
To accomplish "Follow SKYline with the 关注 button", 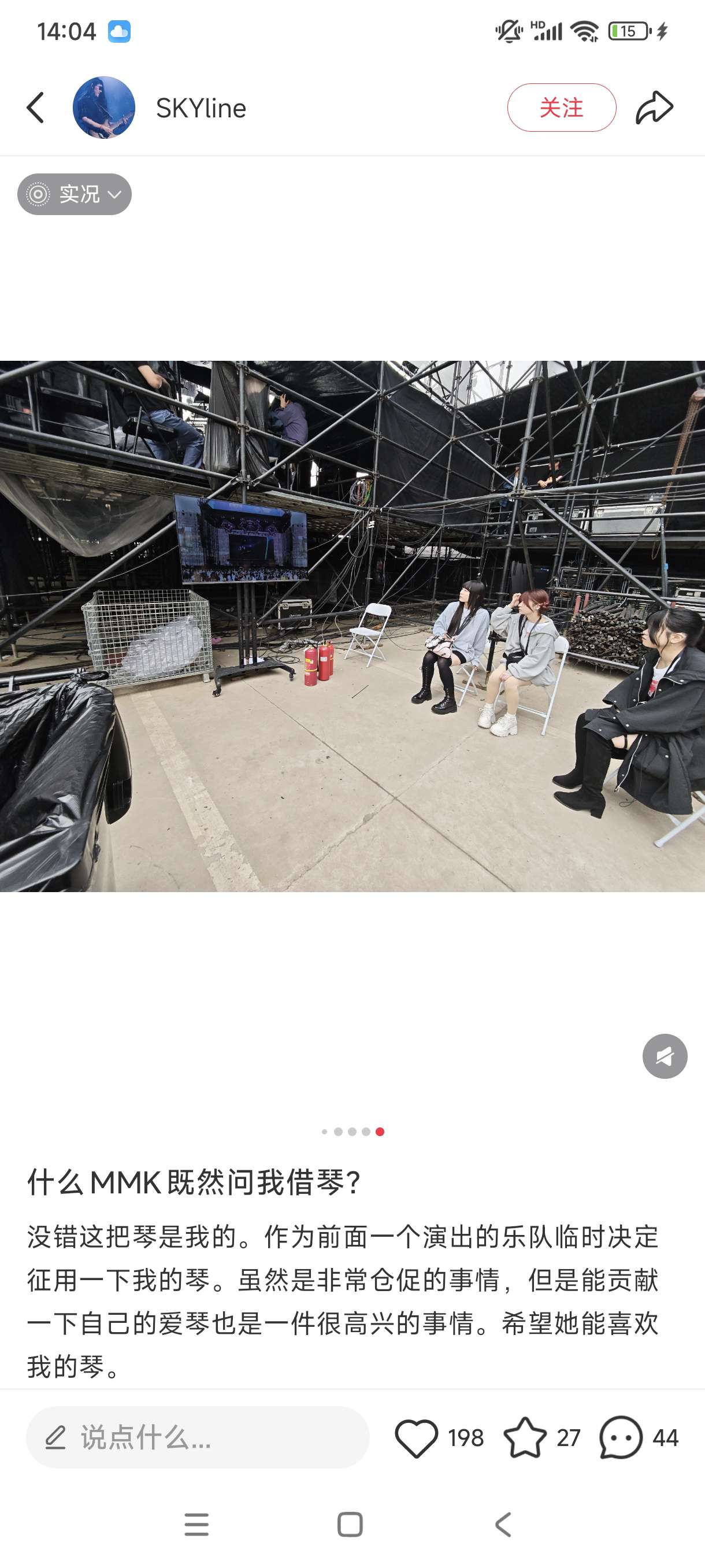I will (561, 108).
